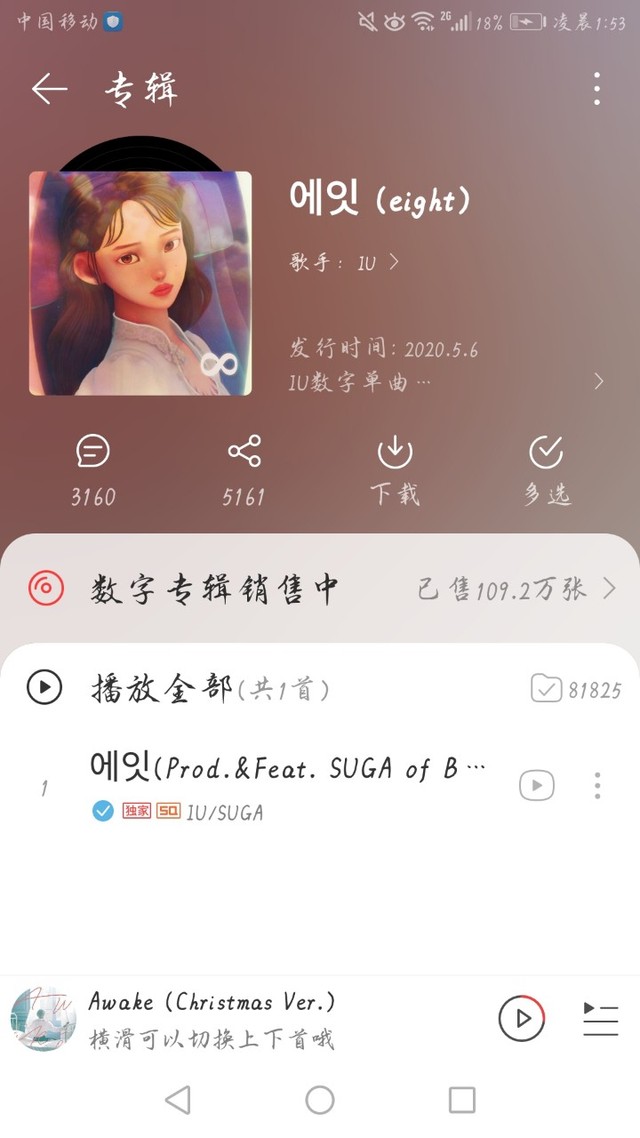Enable multi-select mode

coord(547,470)
